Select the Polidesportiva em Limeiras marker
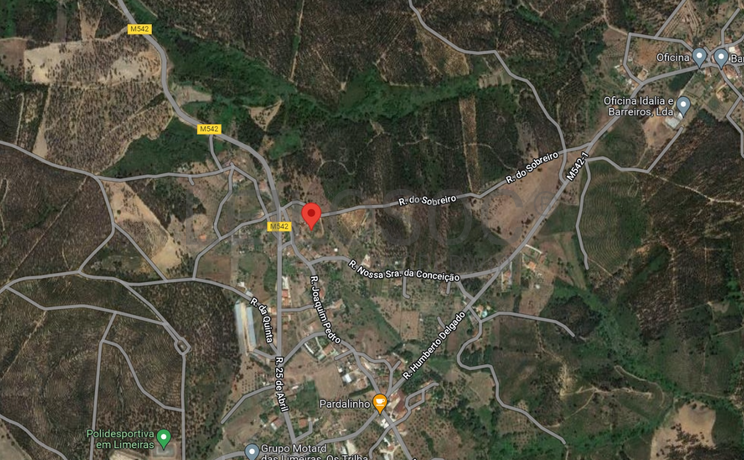This screenshot has width=744, height=460. pos(164,437)
